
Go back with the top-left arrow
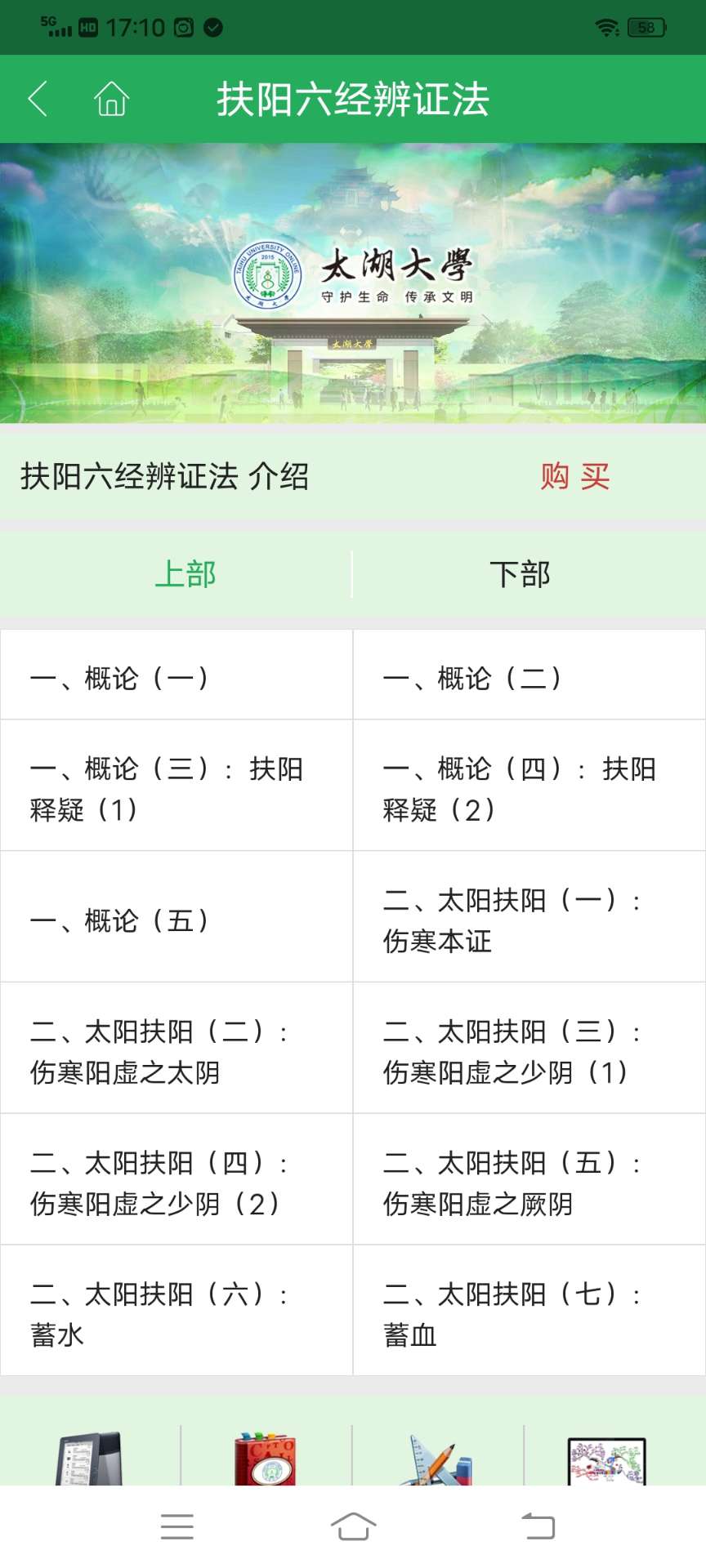(x=38, y=99)
